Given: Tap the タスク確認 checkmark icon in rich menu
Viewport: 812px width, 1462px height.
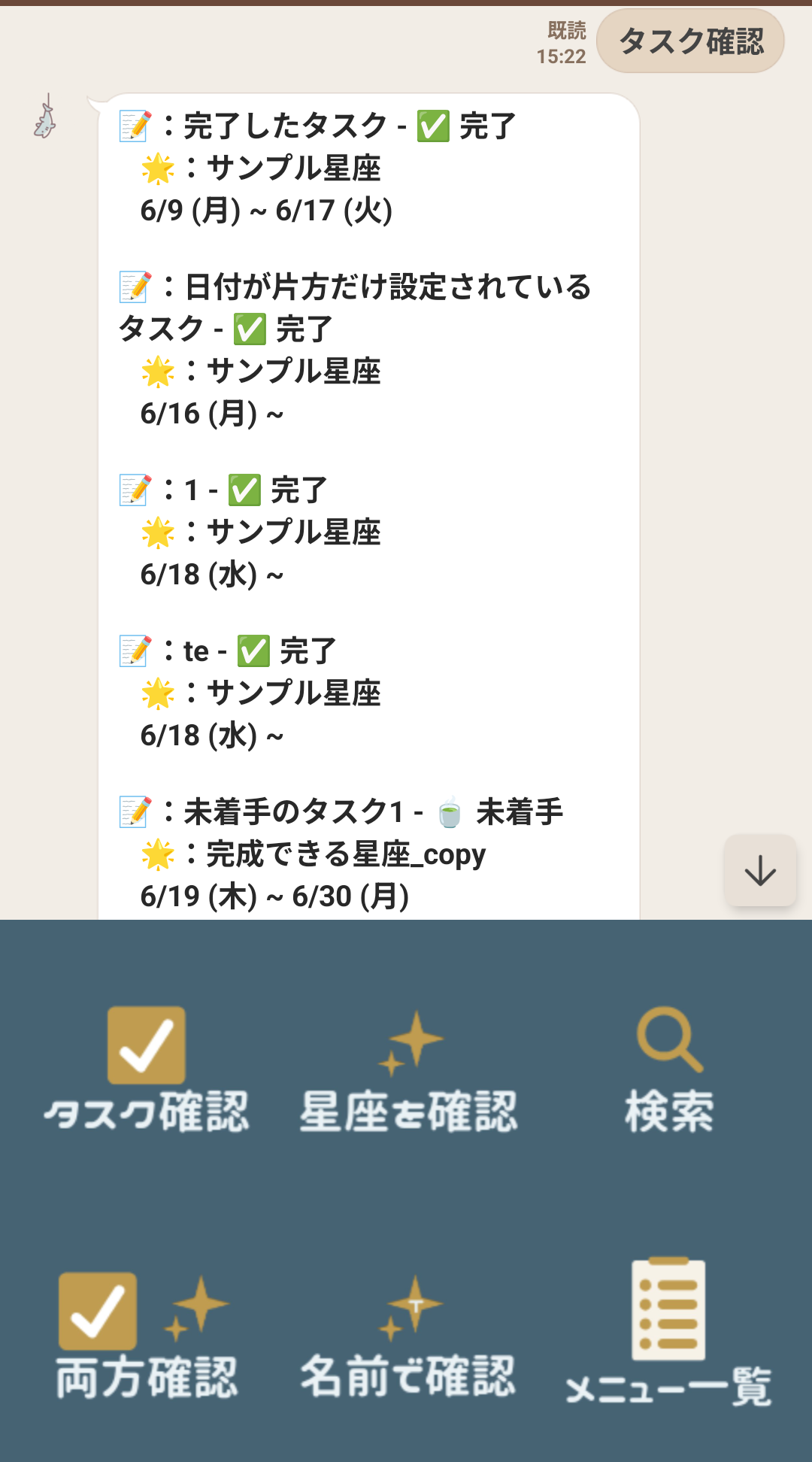Looking at the screenshot, I should pos(147,1046).
